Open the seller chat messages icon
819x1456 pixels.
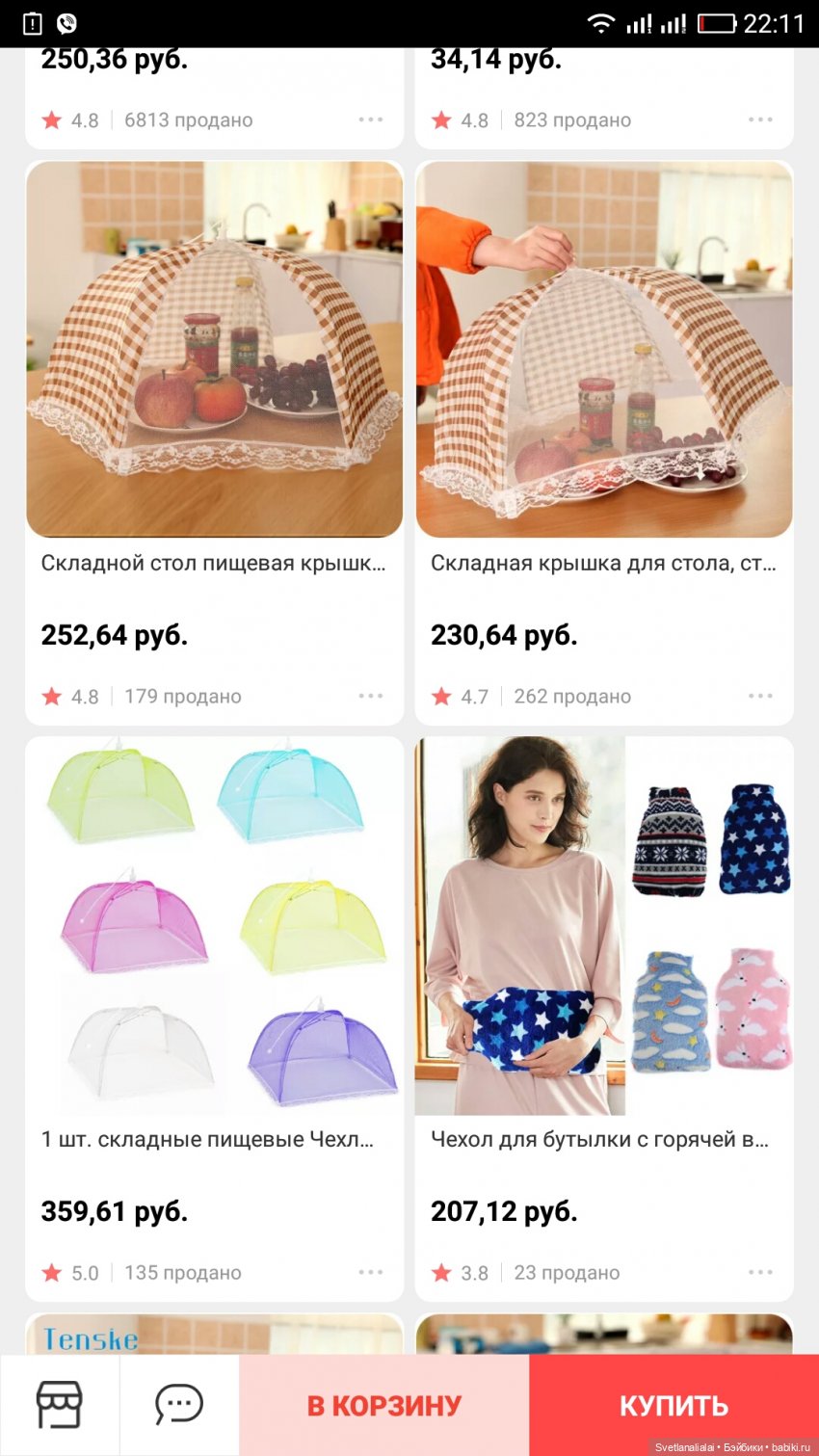[x=179, y=1404]
